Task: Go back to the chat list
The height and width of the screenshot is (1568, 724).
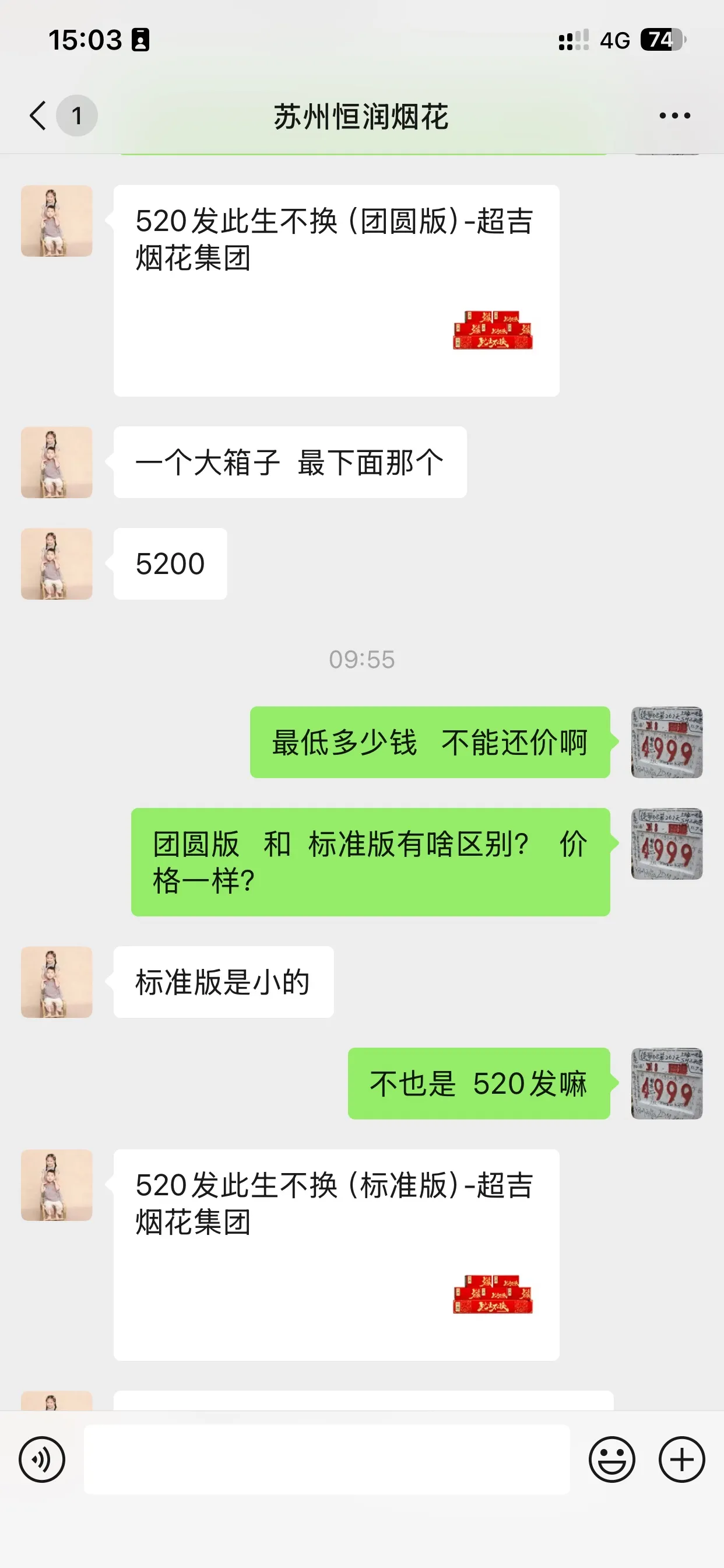Action: [x=39, y=116]
